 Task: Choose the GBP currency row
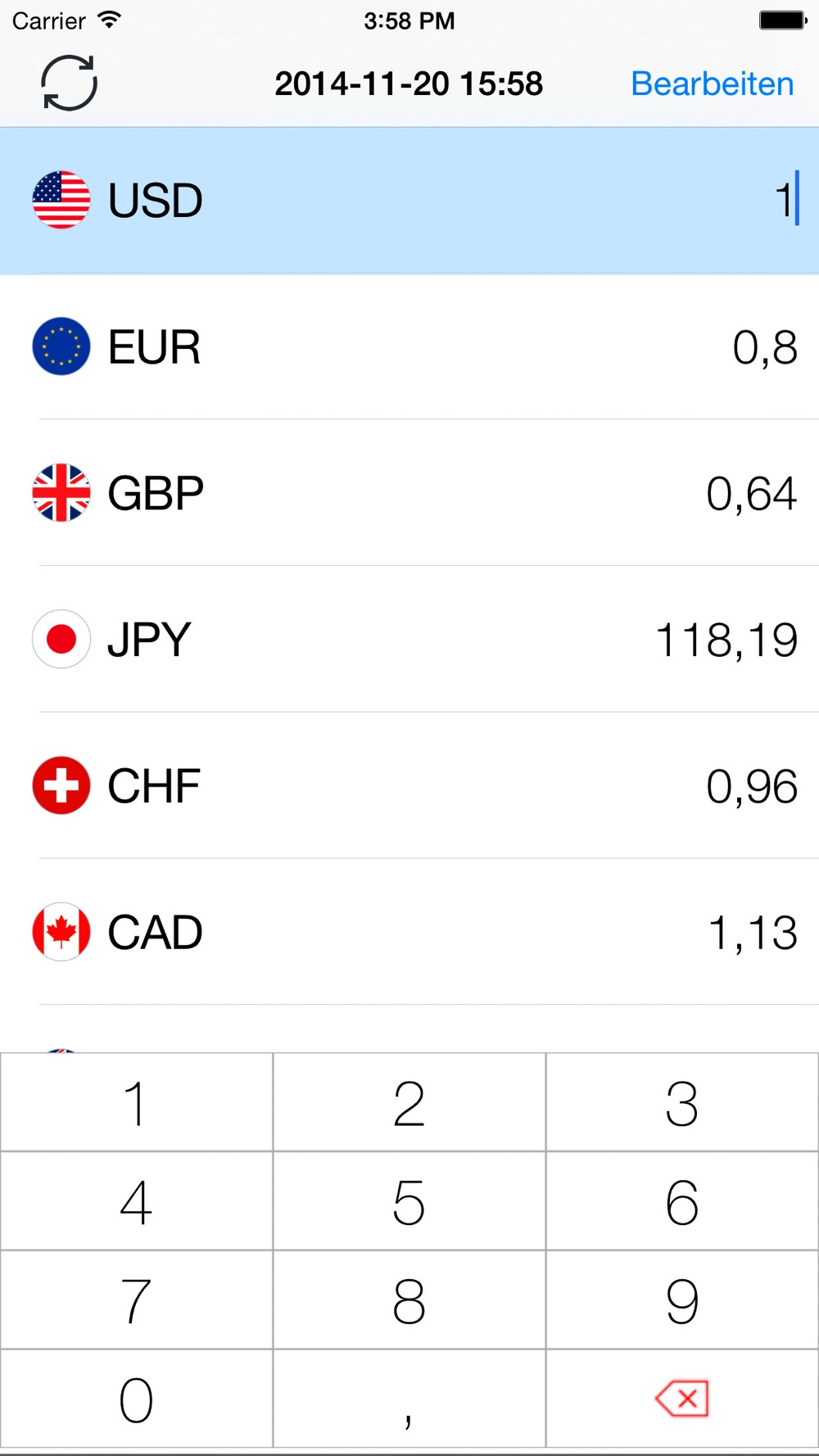[x=409, y=493]
